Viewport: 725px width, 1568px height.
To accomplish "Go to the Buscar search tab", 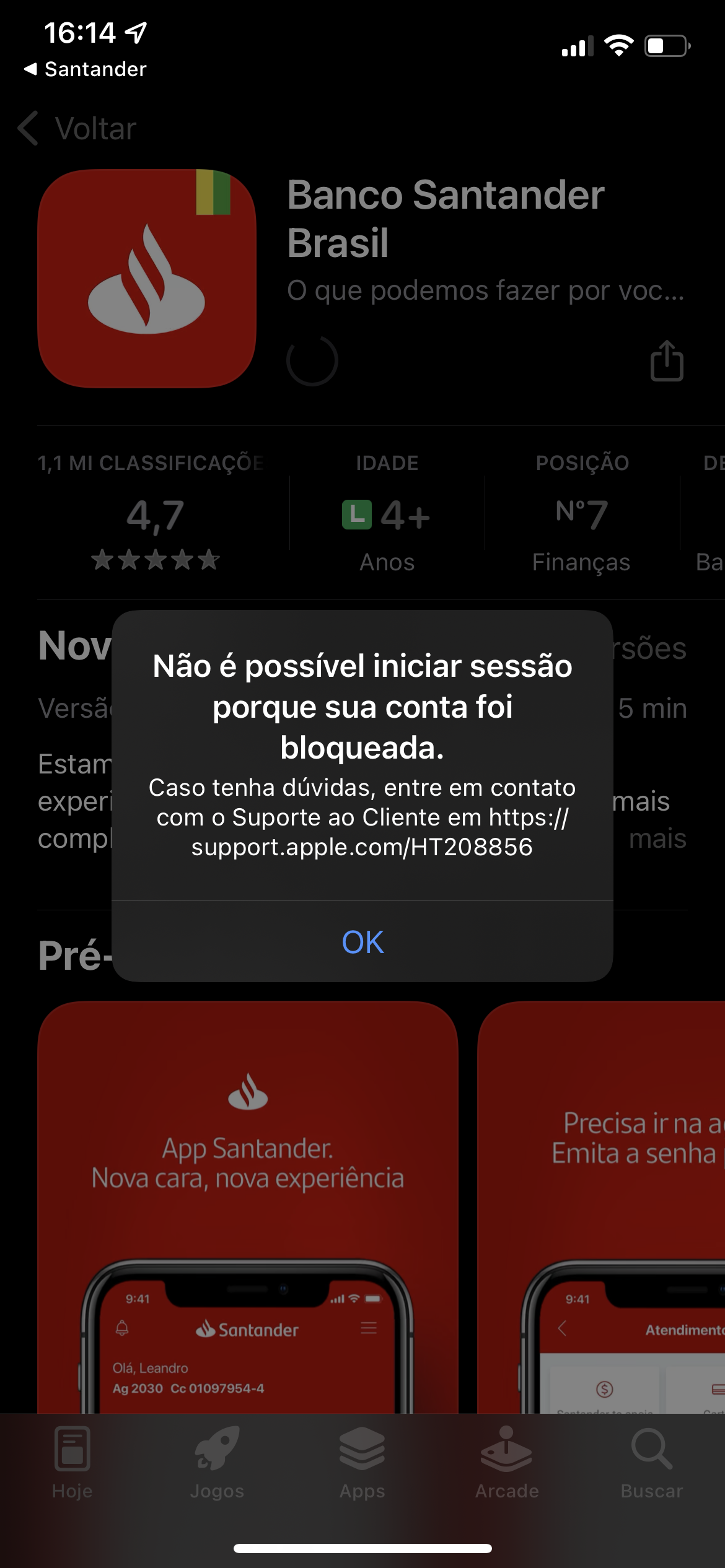I will 651,1463.
